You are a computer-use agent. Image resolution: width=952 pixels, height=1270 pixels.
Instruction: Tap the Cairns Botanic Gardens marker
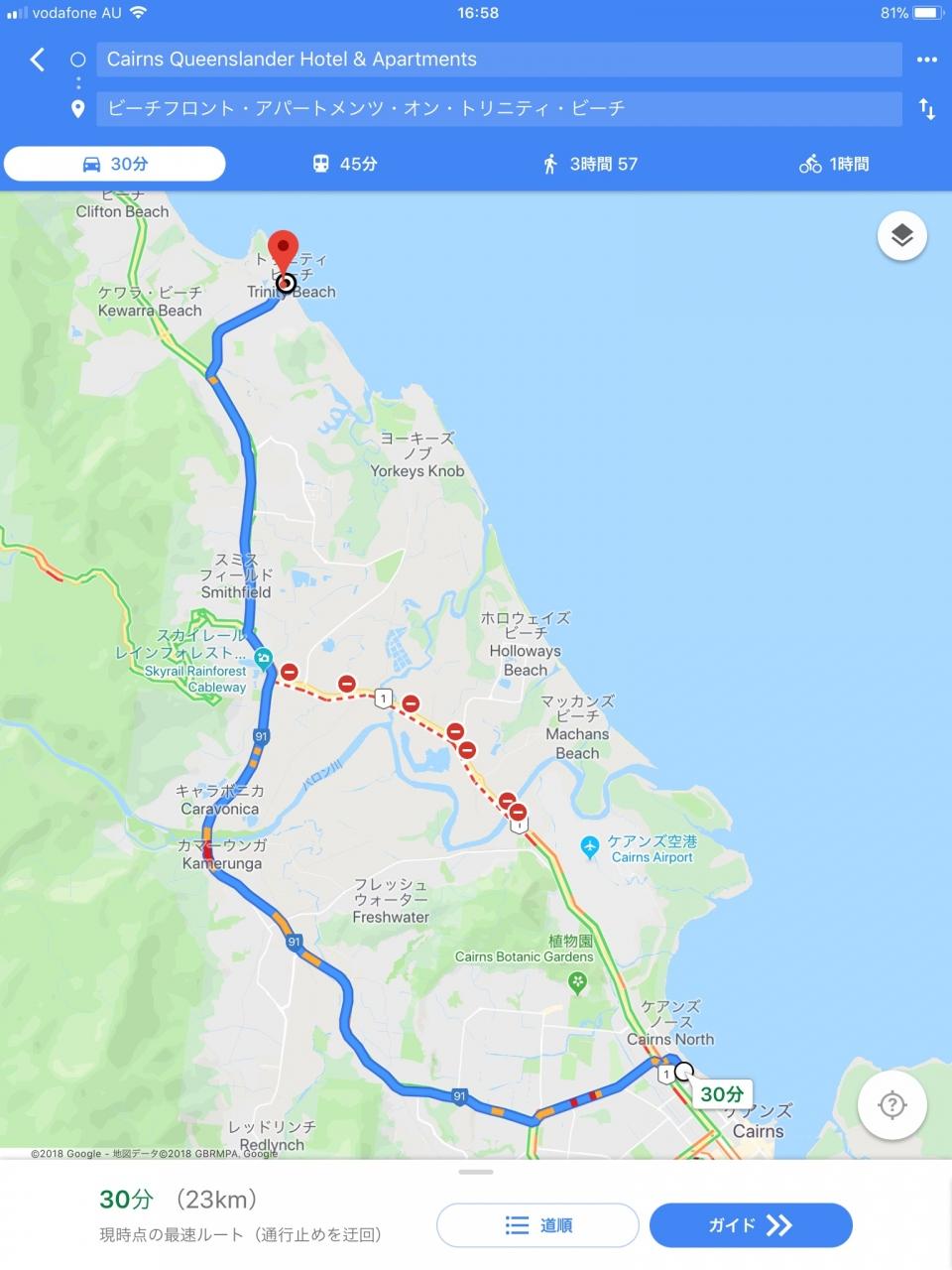pos(577,982)
